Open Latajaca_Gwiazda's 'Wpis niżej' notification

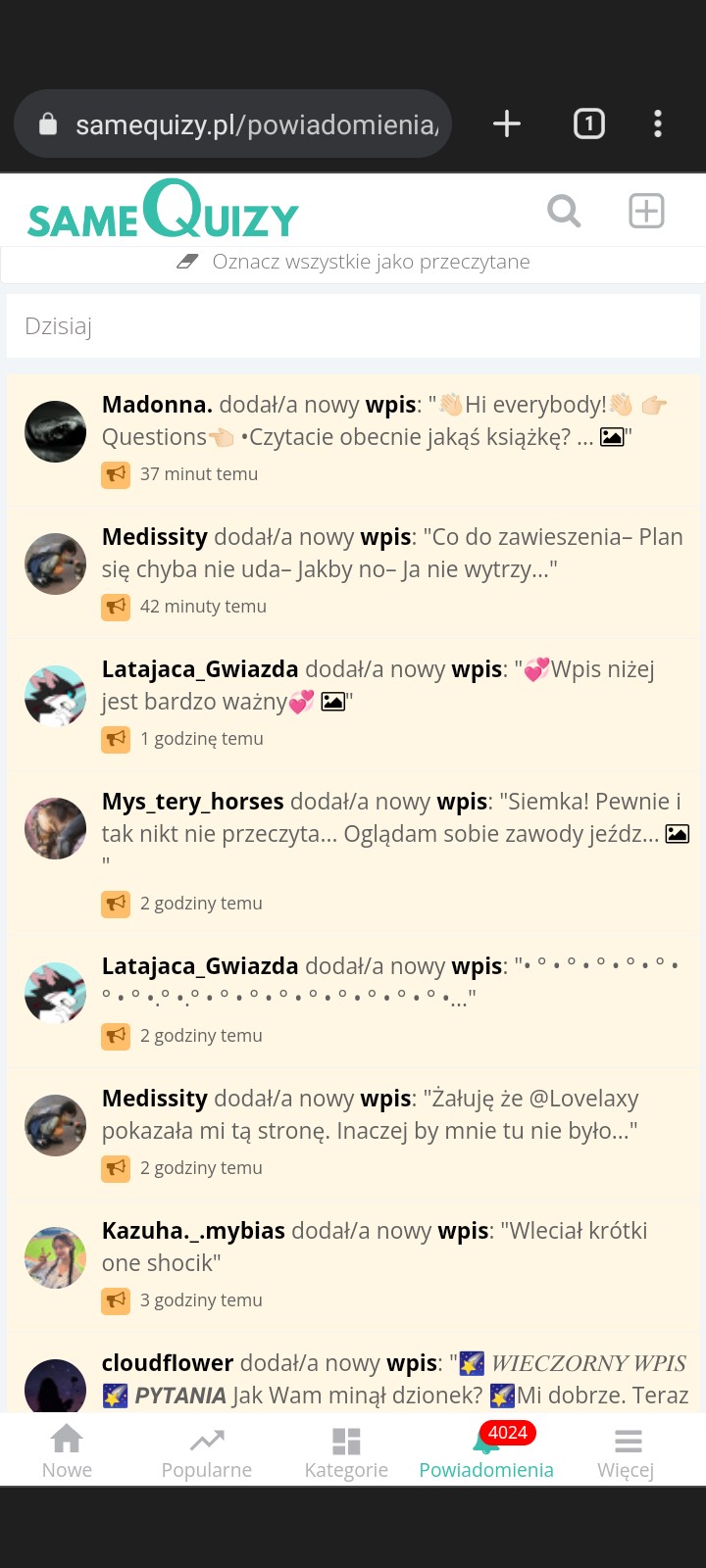tap(378, 686)
